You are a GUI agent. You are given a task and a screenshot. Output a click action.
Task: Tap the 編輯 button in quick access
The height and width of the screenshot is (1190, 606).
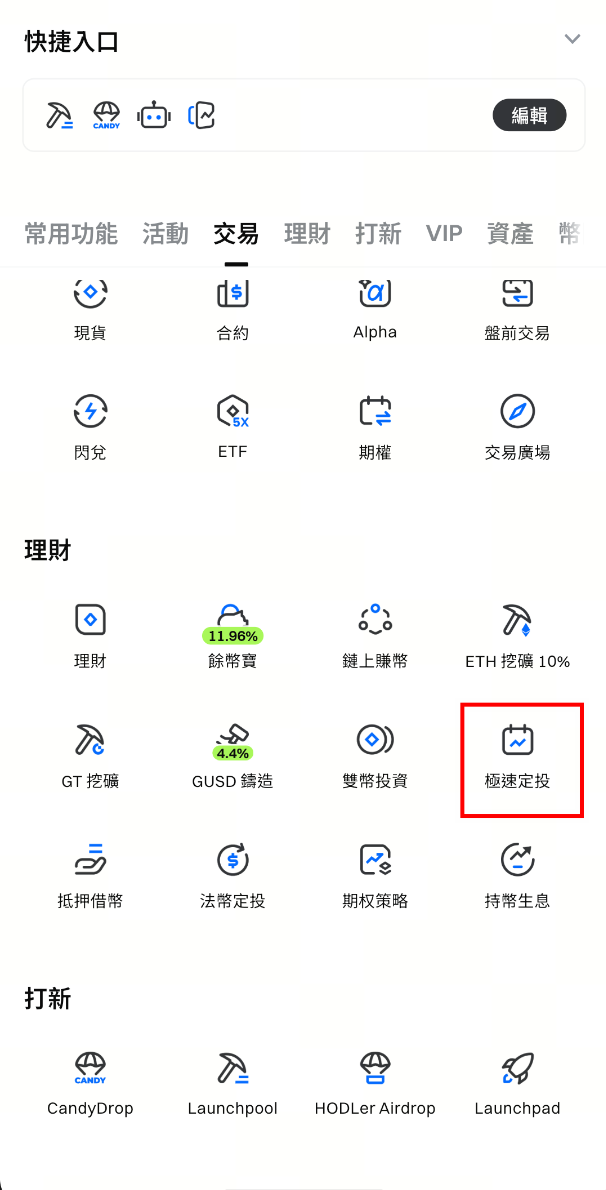[529, 115]
